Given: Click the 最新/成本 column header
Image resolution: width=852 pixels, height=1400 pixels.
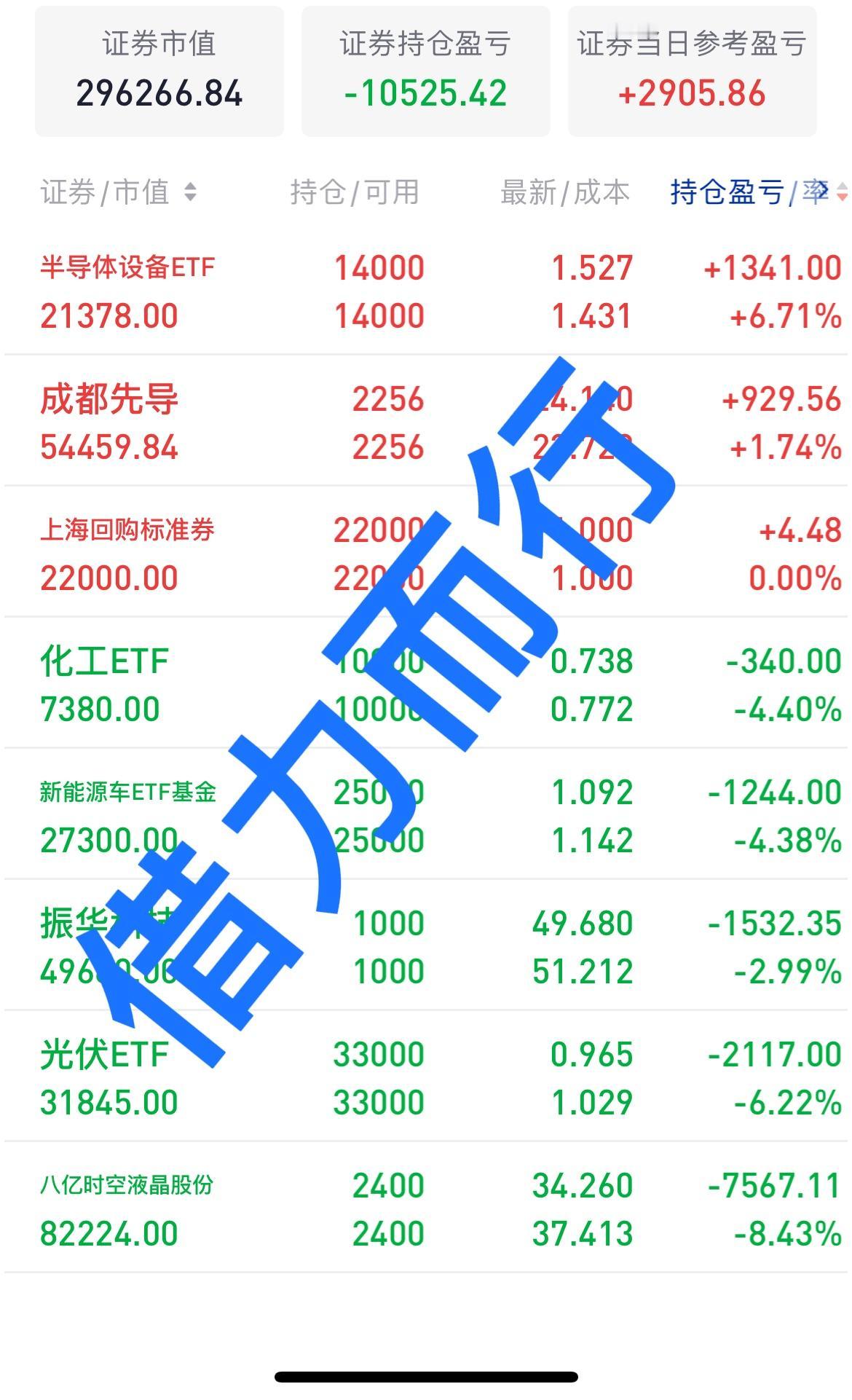Looking at the screenshot, I should coord(565,192).
